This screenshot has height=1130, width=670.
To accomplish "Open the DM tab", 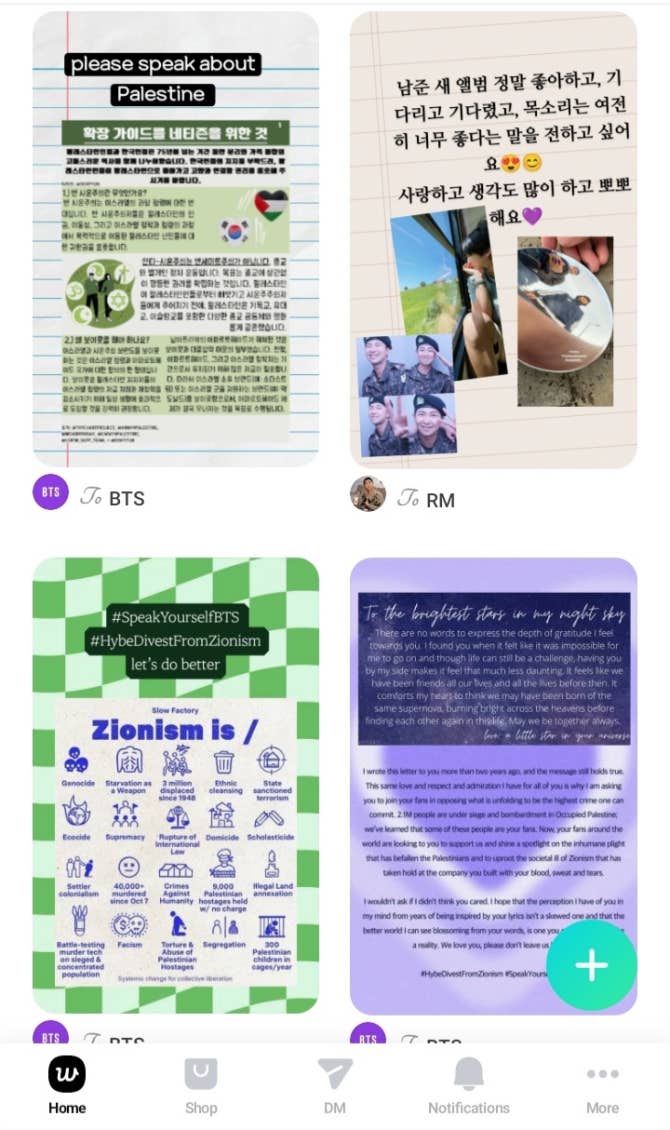I will pos(335,1086).
